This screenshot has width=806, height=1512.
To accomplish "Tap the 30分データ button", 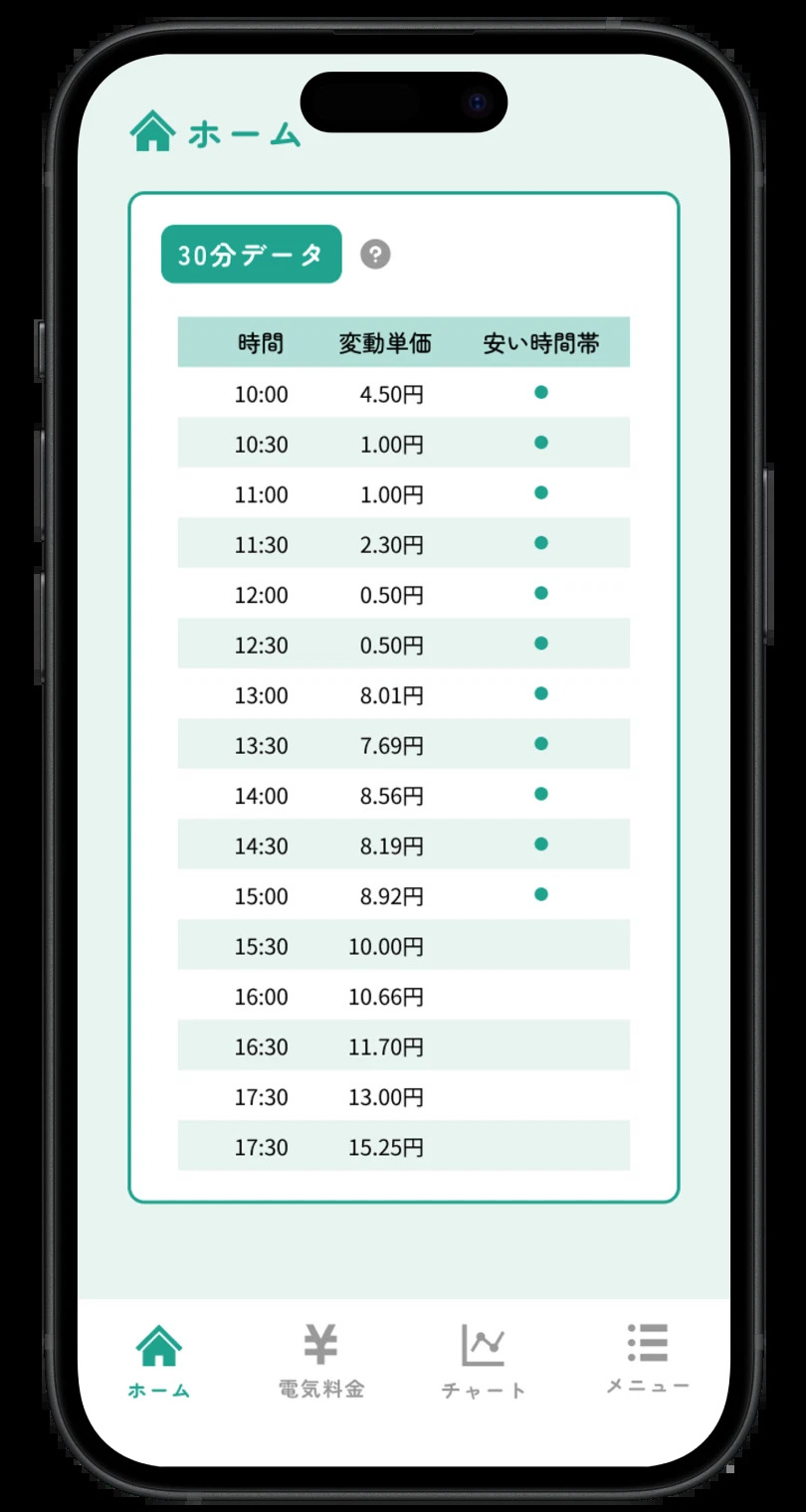I will click(x=252, y=255).
